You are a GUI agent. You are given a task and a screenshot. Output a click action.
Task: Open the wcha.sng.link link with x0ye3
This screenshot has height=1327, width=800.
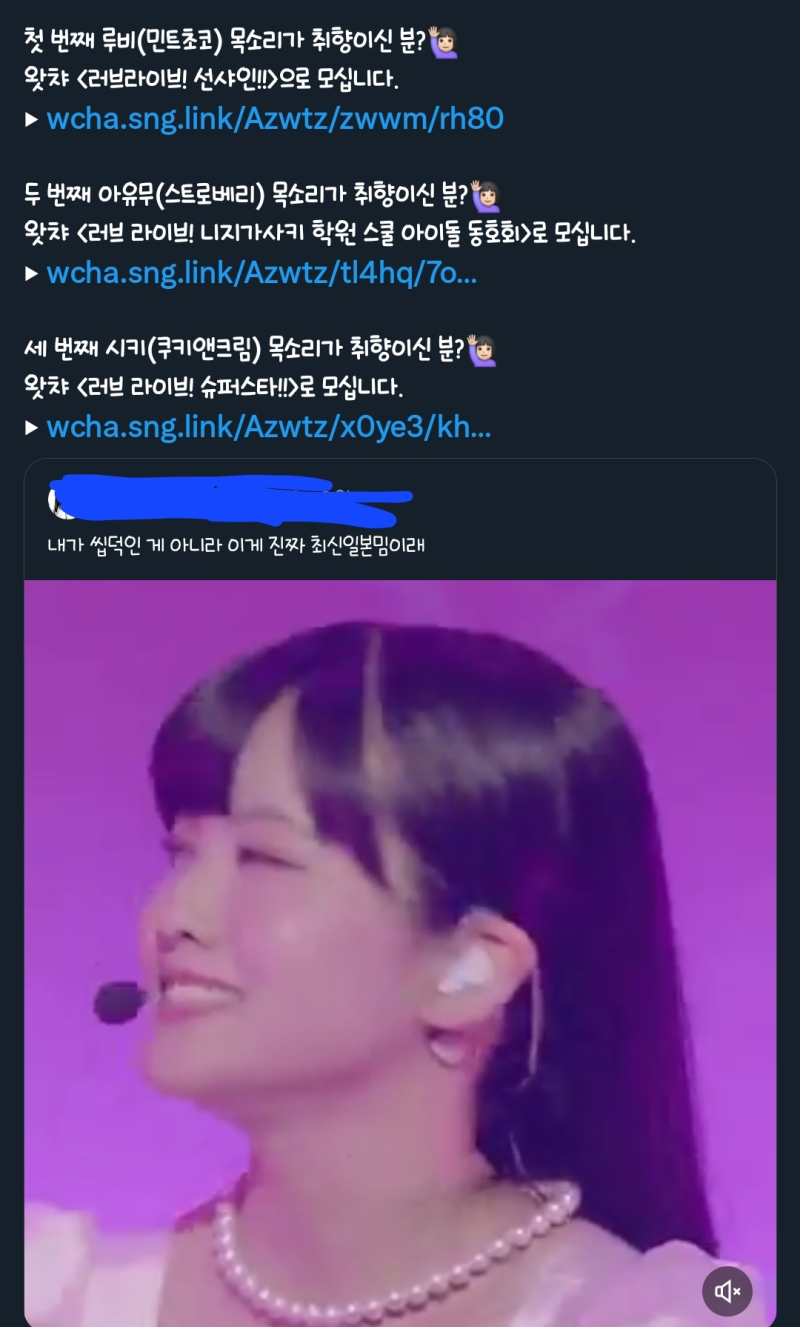tap(268, 428)
